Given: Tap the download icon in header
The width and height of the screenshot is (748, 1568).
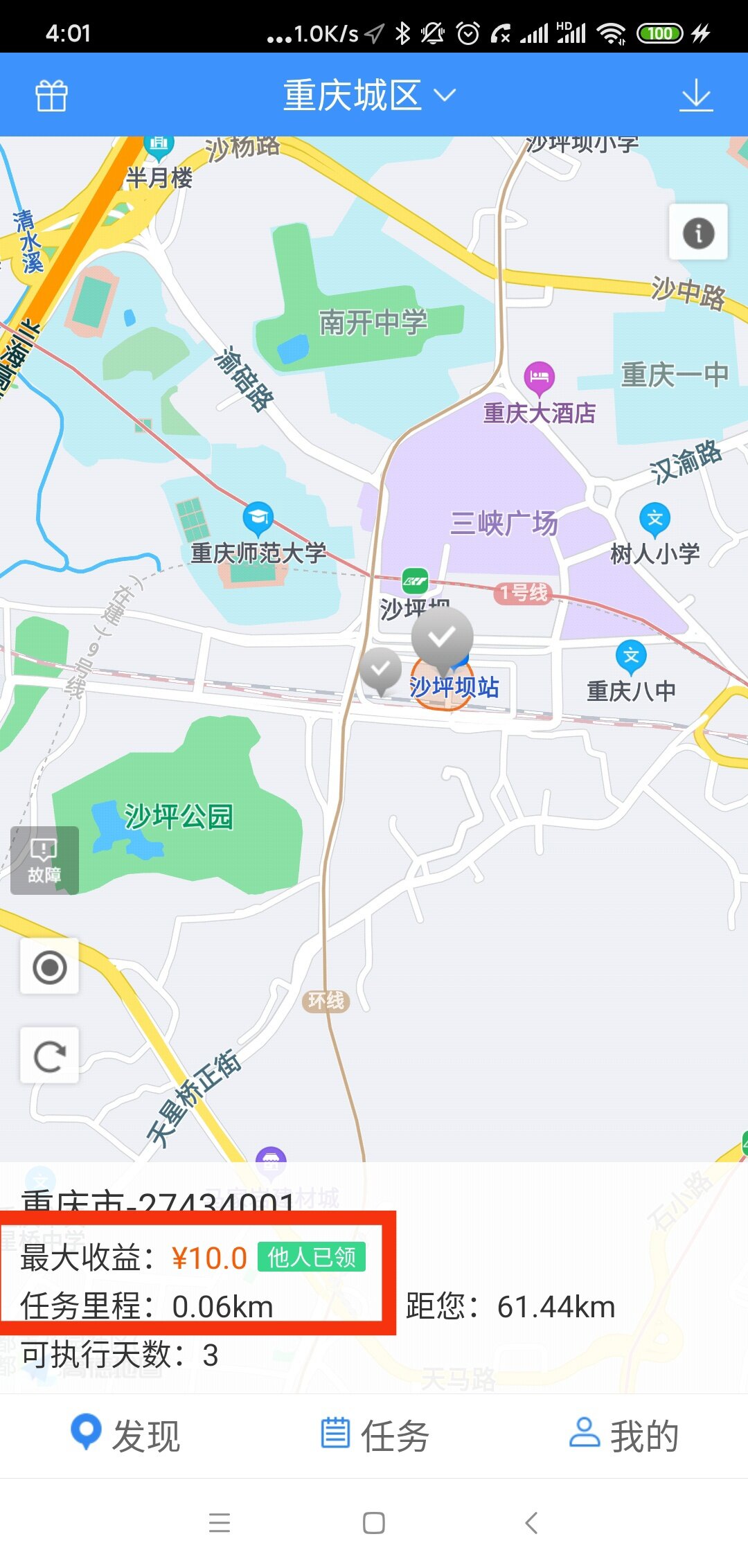Looking at the screenshot, I should (695, 96).
